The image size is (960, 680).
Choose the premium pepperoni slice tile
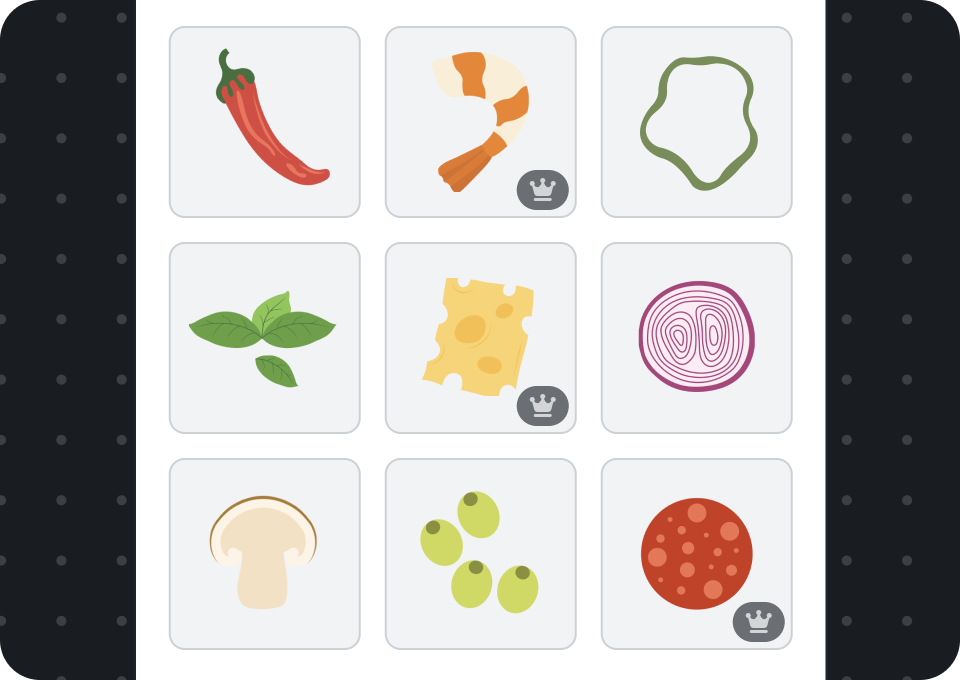697,554
